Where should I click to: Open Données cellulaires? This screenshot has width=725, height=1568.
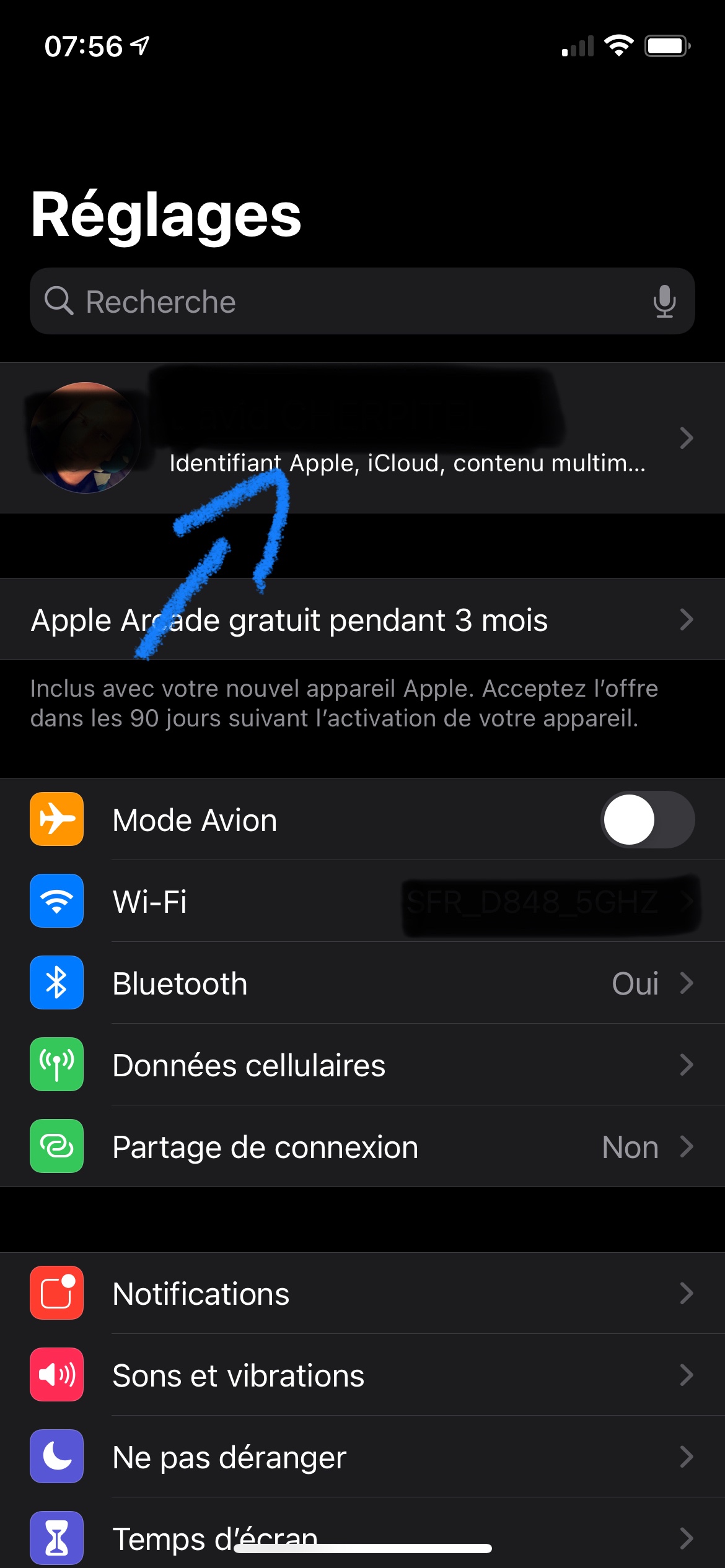point(362,1065)
